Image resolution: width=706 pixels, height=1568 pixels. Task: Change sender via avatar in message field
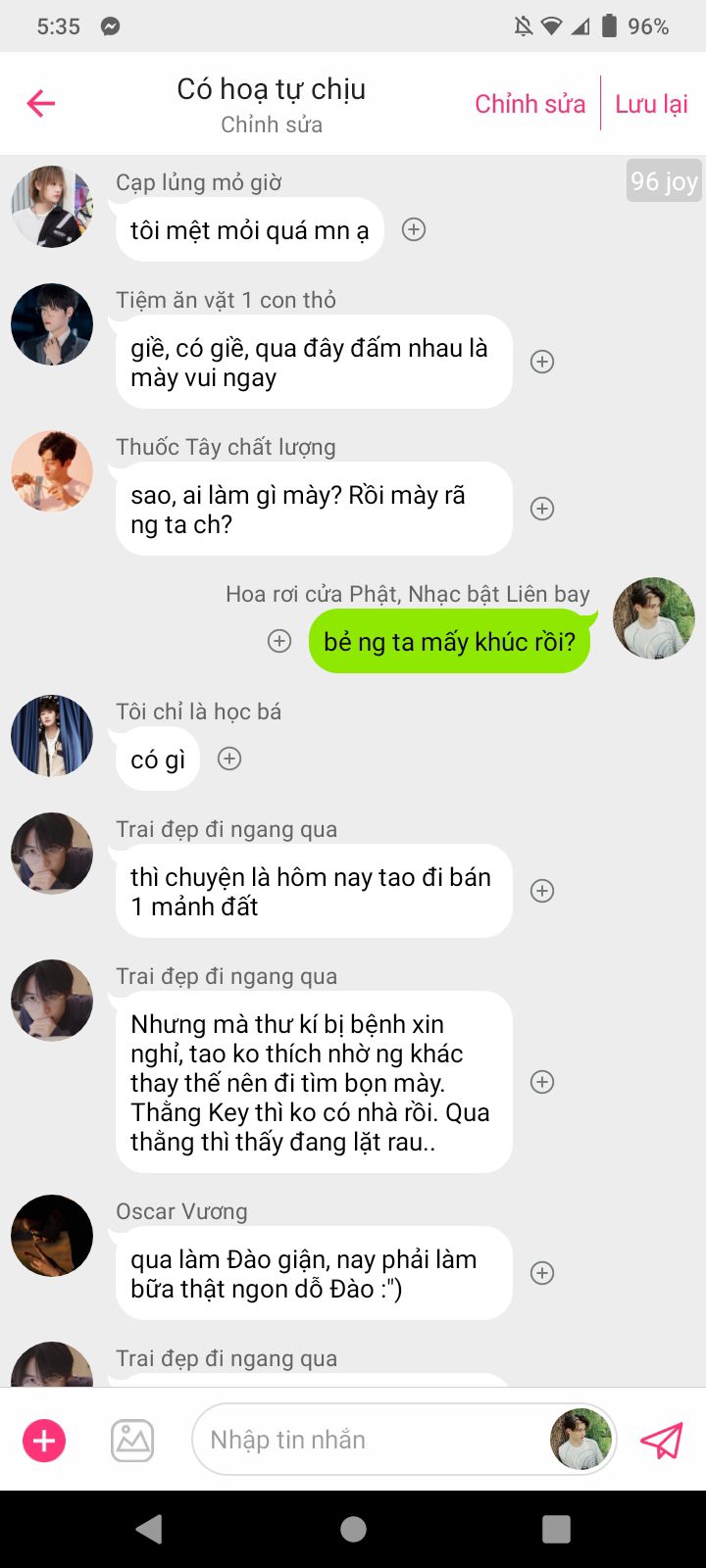(580, 1440)
